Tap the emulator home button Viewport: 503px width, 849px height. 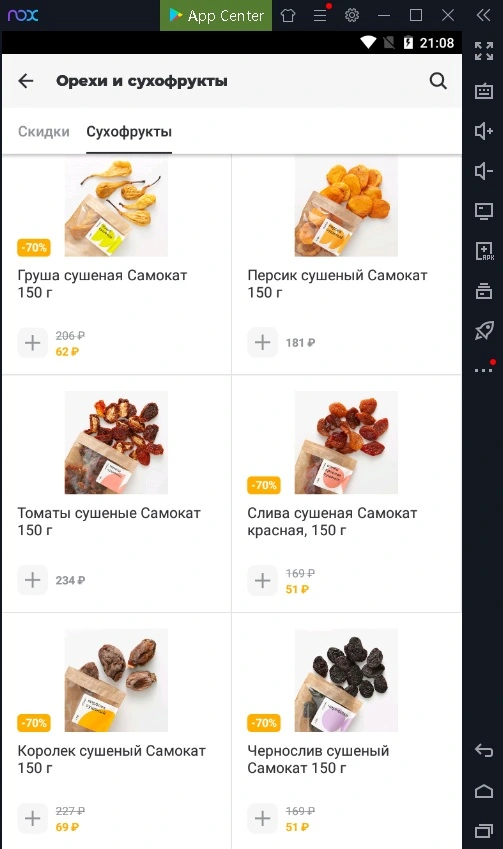tap(484, 791)
